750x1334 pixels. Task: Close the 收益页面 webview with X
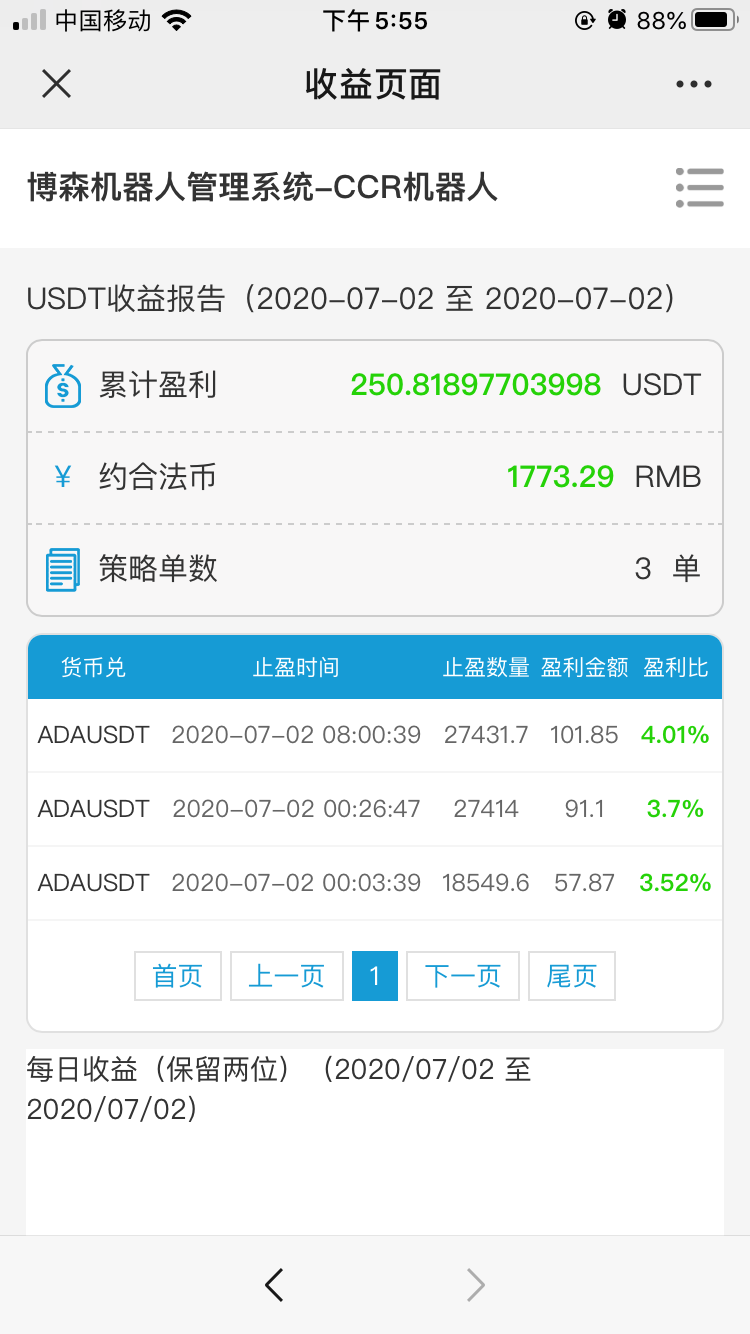click(57, 84)
